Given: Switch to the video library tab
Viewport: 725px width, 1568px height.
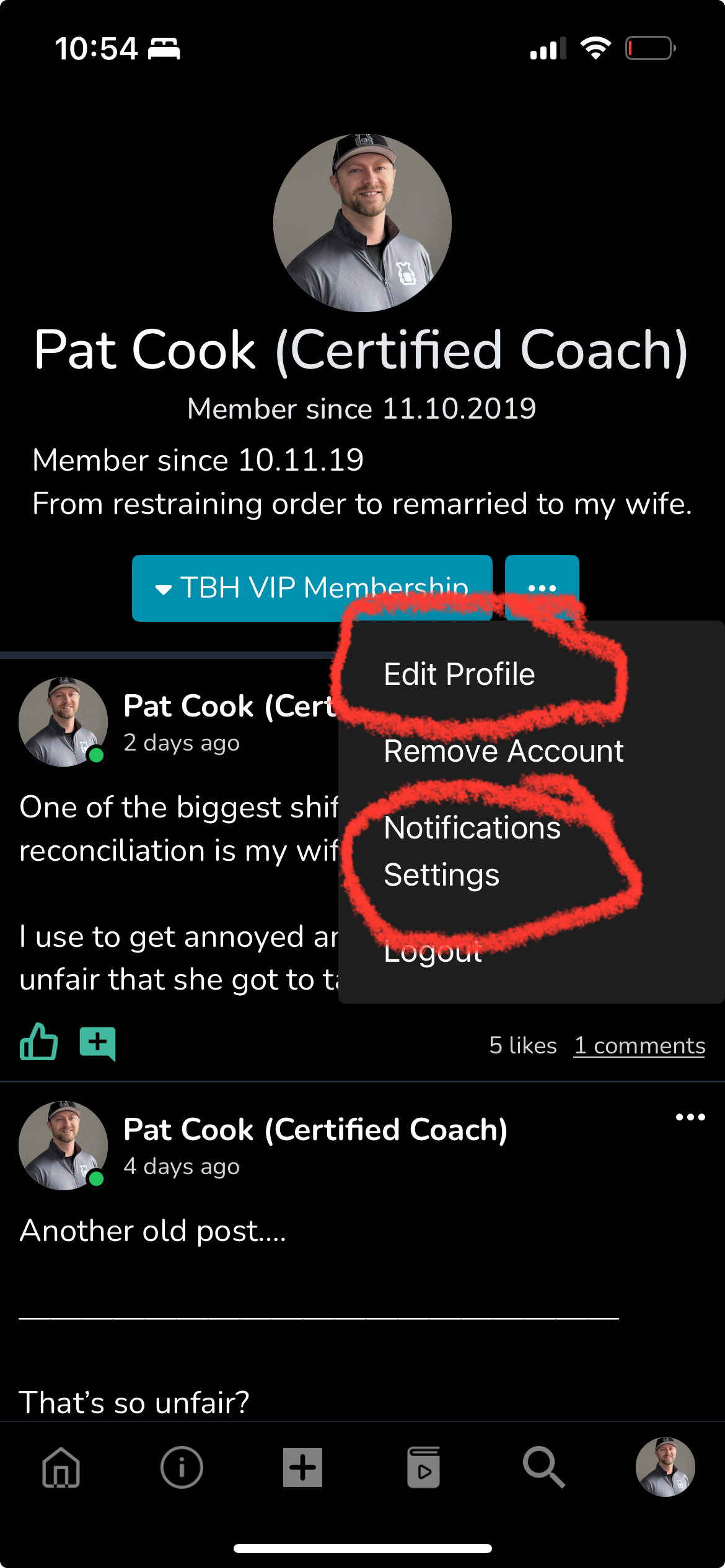Looking at the screenshot, I should (x=423, y=1467).
